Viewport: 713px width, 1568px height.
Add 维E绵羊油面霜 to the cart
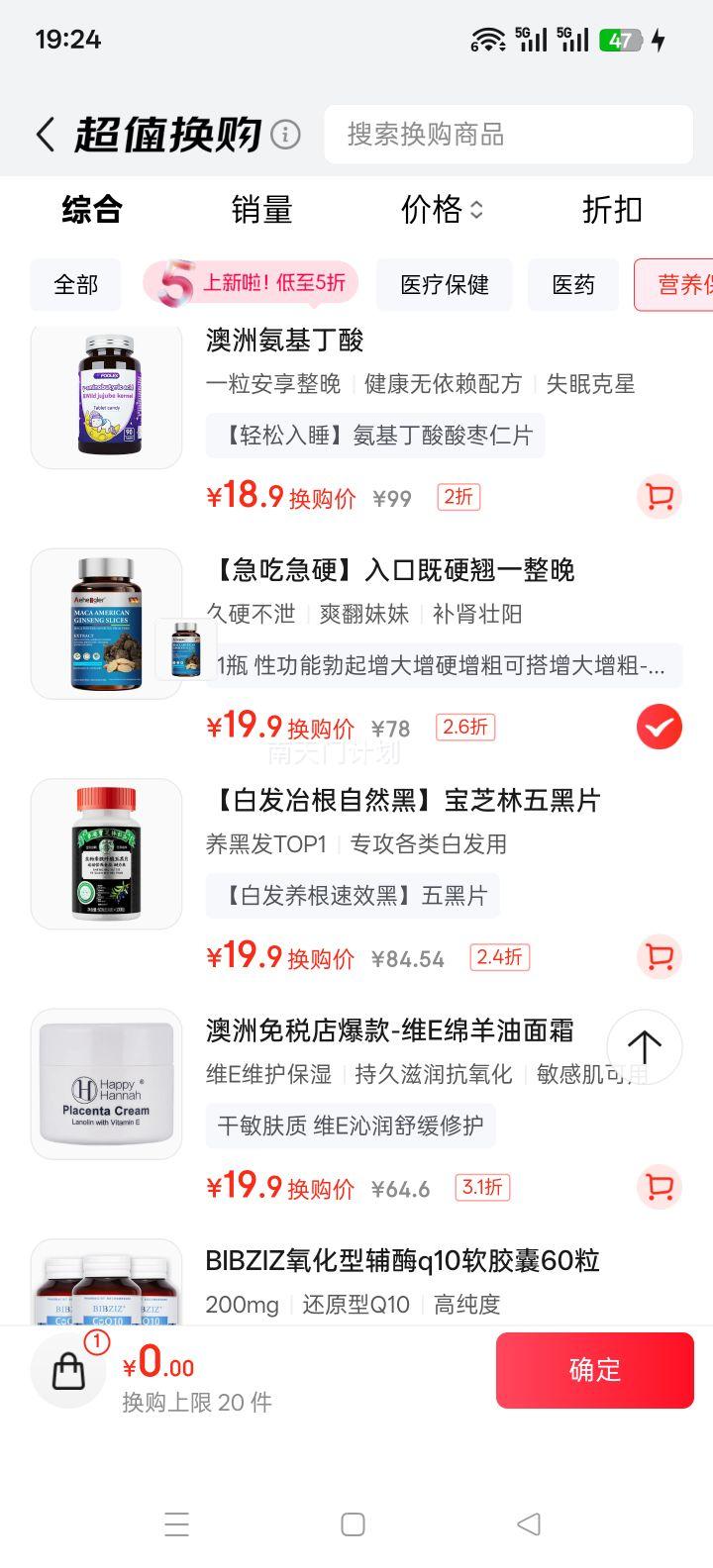pos(660,1186)
